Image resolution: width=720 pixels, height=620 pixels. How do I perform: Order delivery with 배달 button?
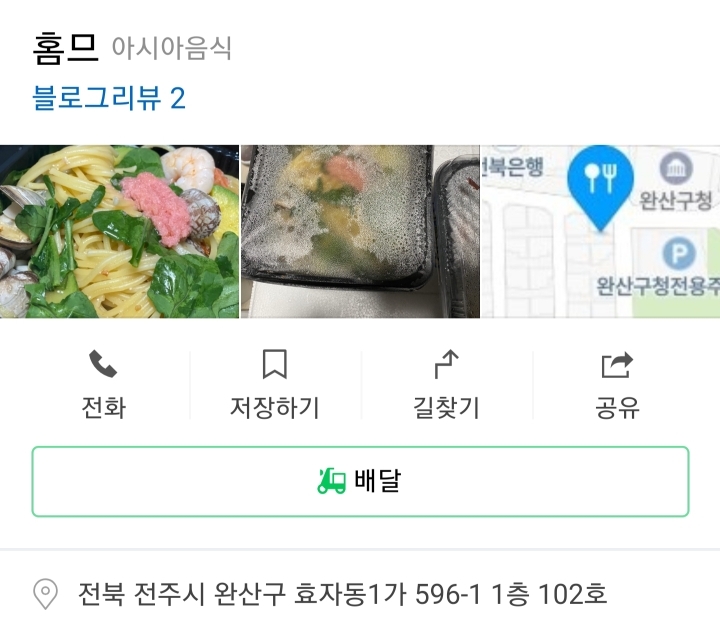point(360,481)
